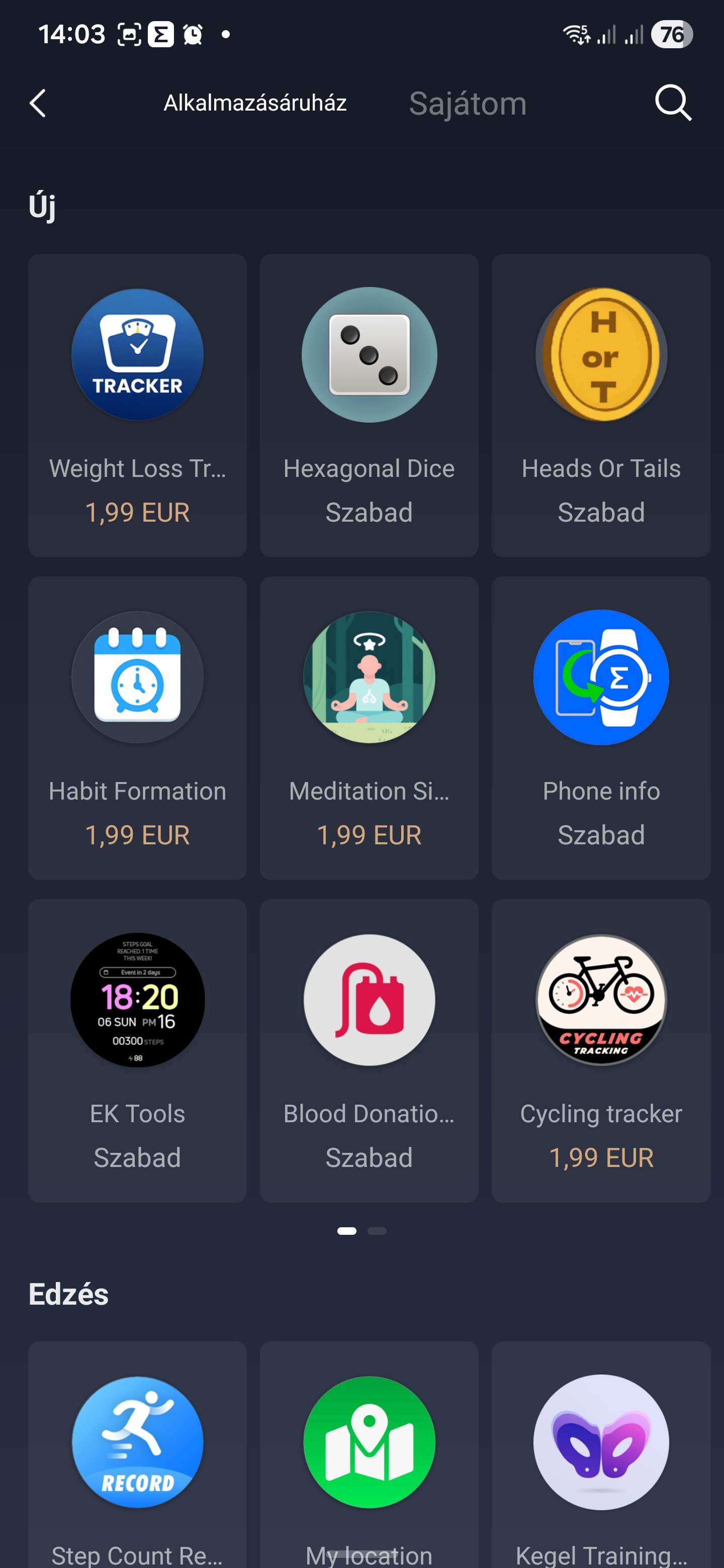Screen dimensions: 724x1568
Task: Open the search magnifier icon
Action: coord(672,103)
